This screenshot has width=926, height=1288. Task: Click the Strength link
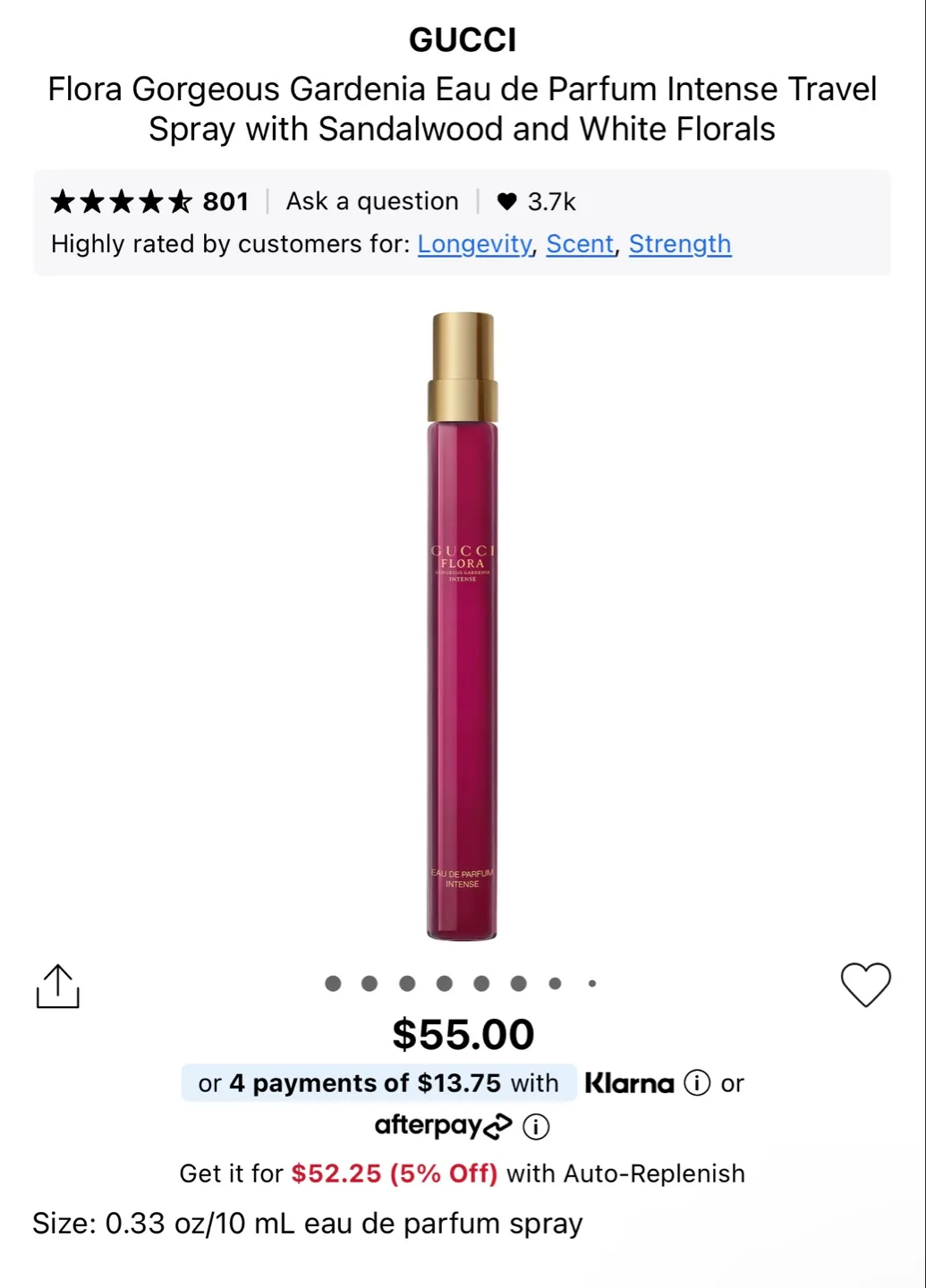pos(680,243)
